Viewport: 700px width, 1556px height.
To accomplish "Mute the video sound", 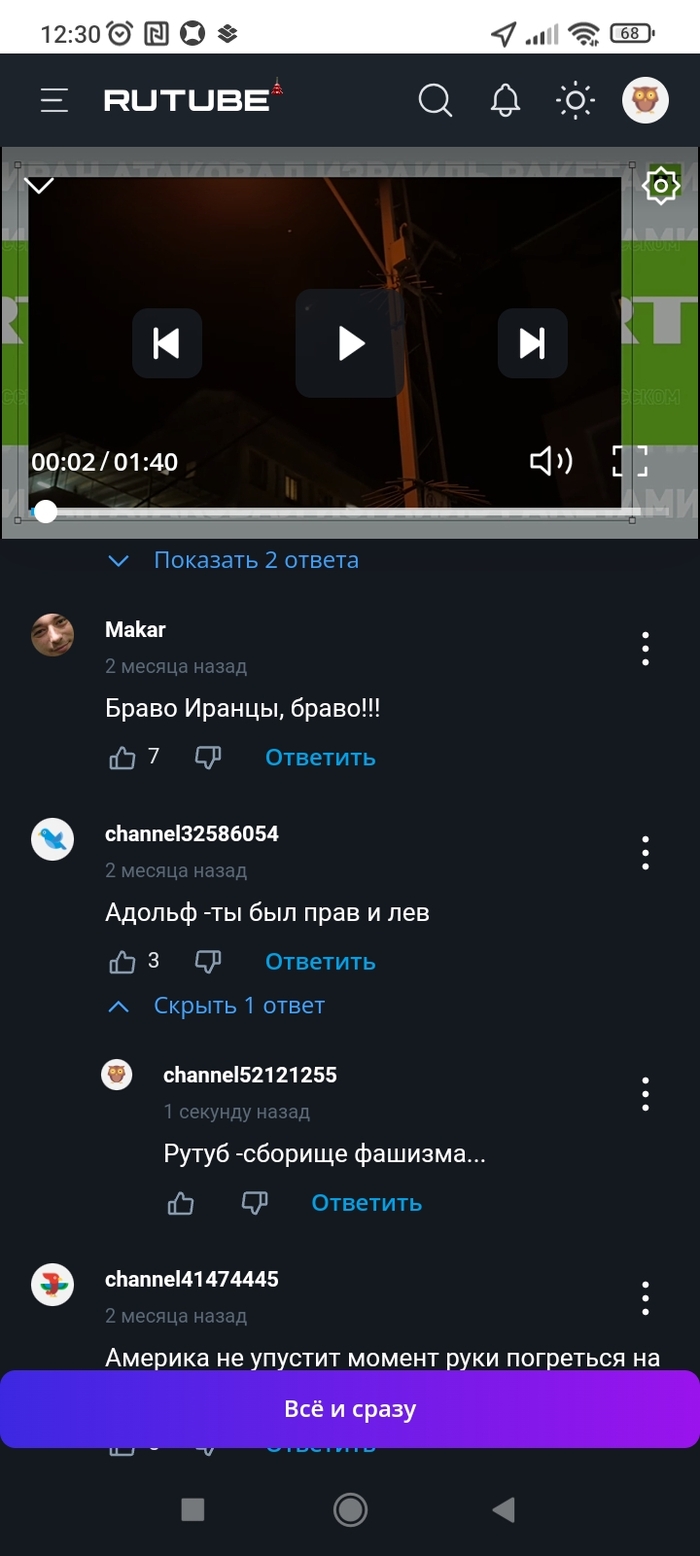I will 550,461.
